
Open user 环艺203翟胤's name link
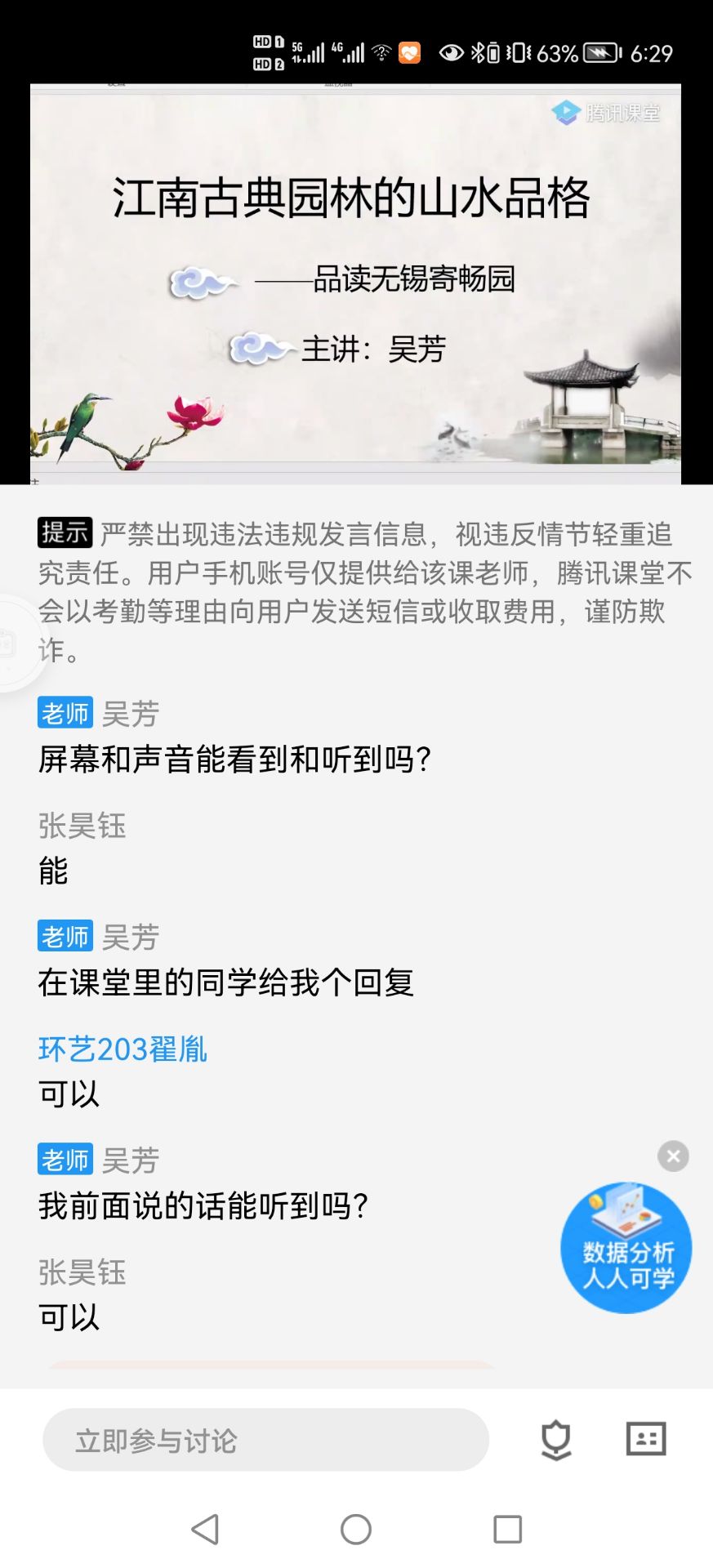pos(123,1049)
